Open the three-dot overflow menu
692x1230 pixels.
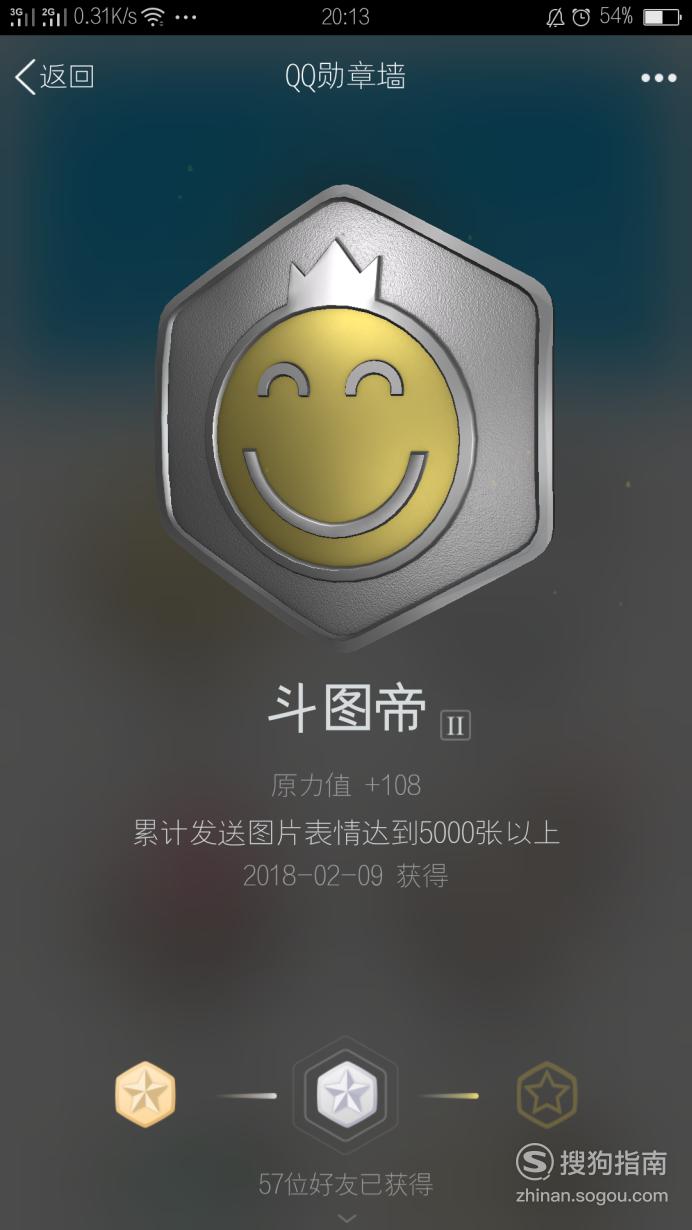(x=658, y=78)
